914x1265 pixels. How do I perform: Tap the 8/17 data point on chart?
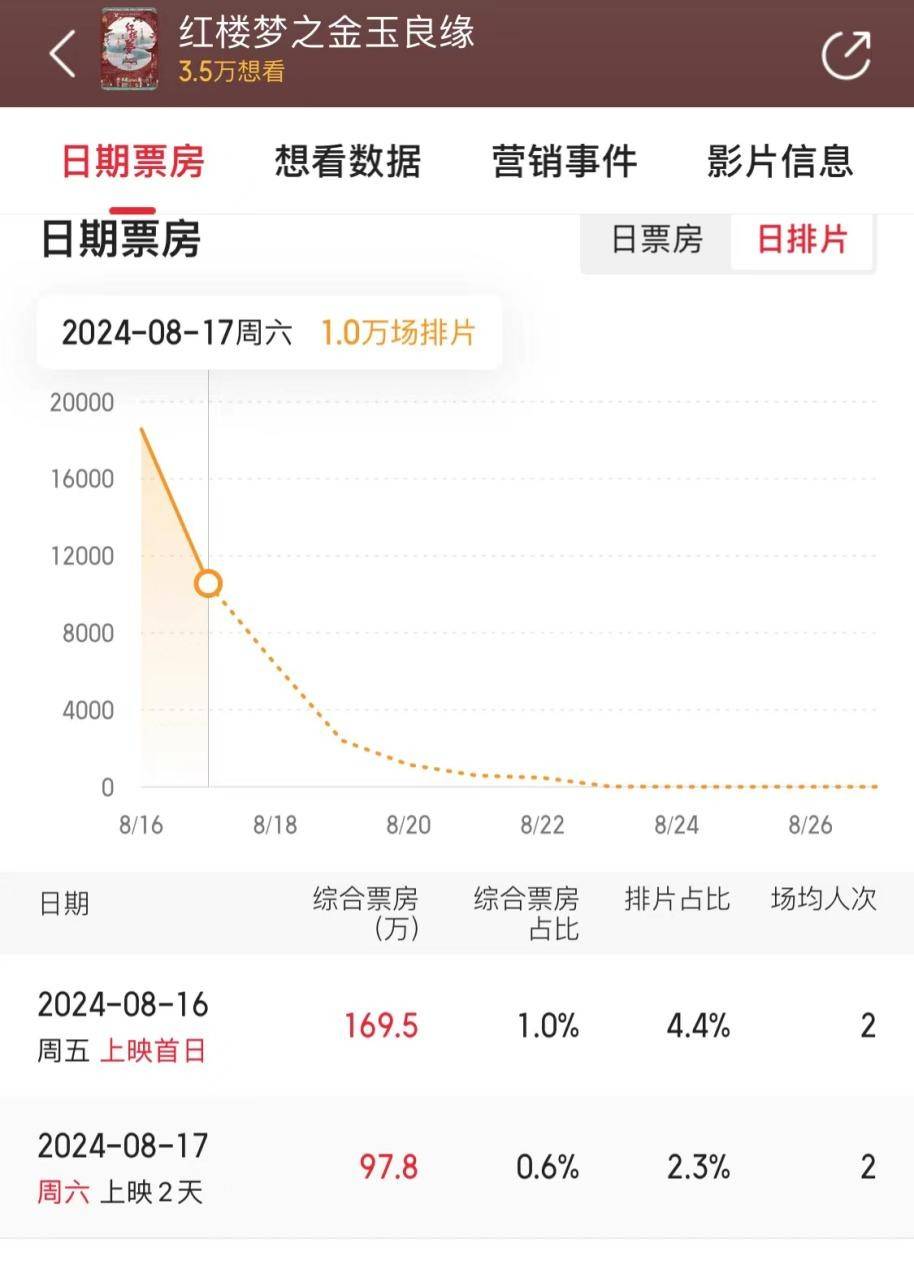click(208, 583)
